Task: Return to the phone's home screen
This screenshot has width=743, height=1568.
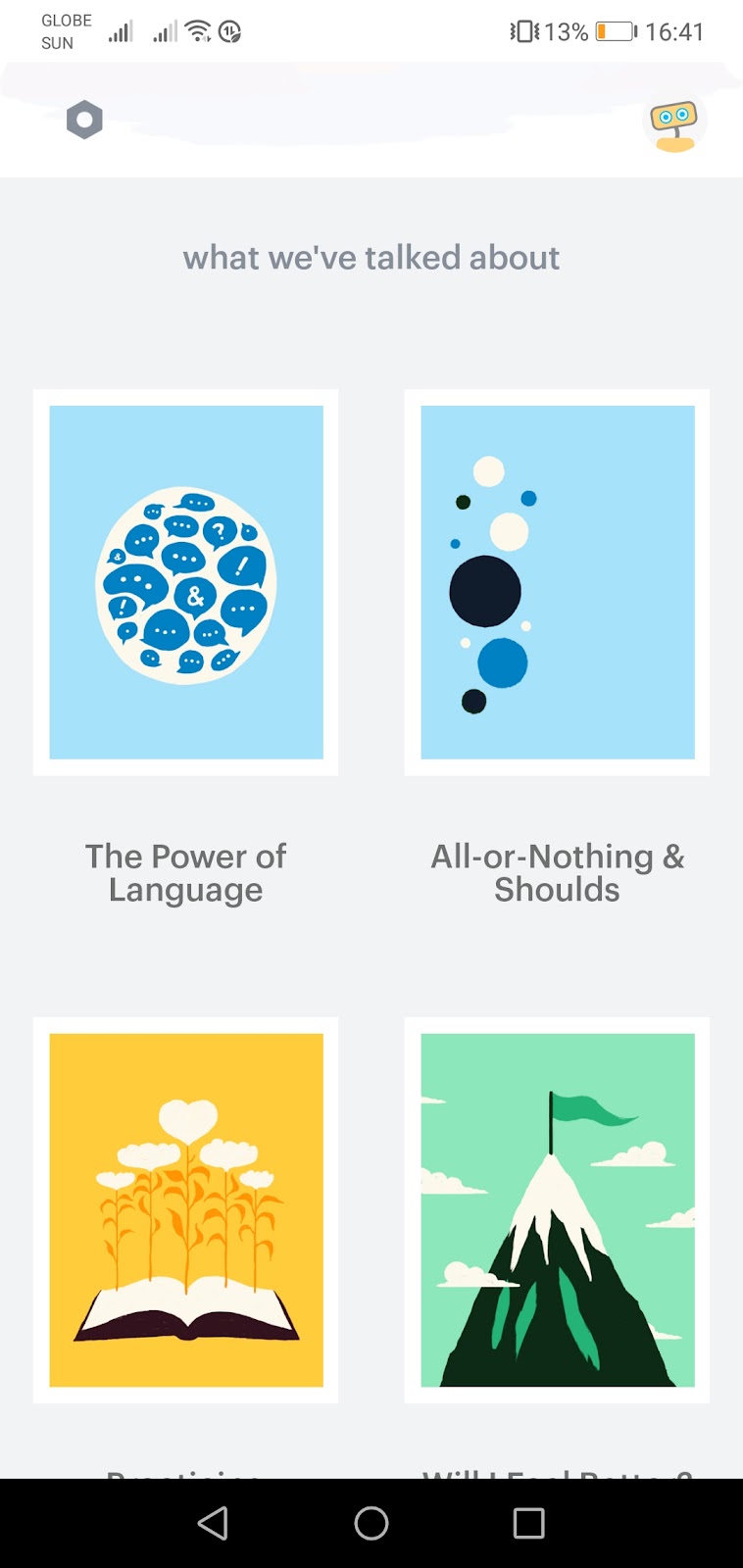Action: [x=371, y=1523]
